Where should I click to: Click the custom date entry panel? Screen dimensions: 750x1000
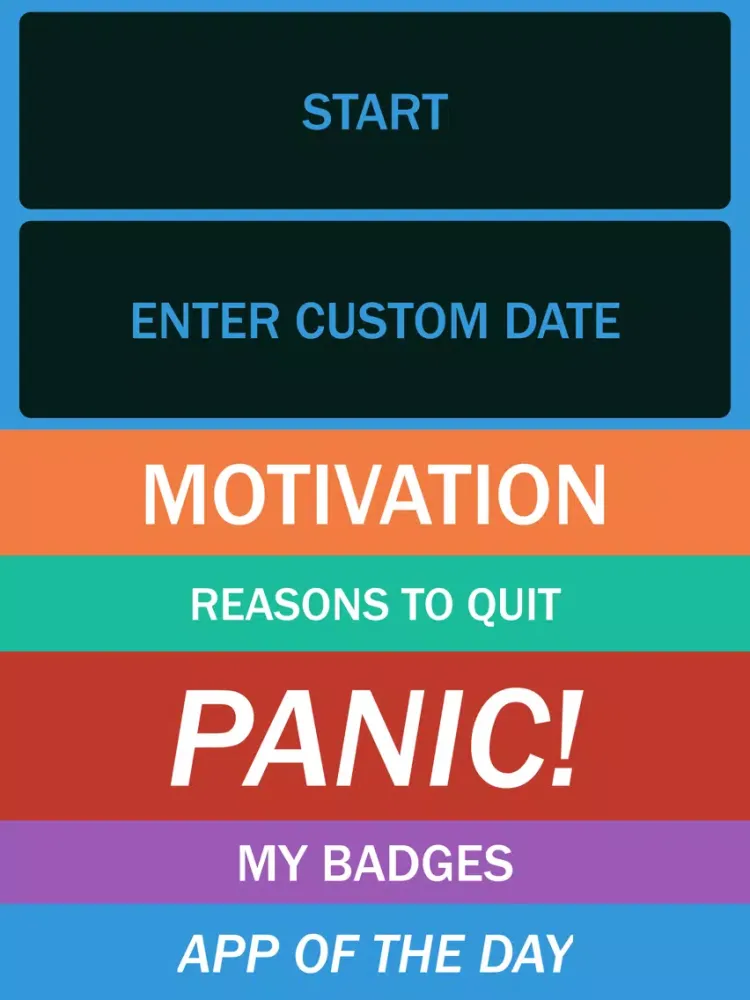click(375, 322)
